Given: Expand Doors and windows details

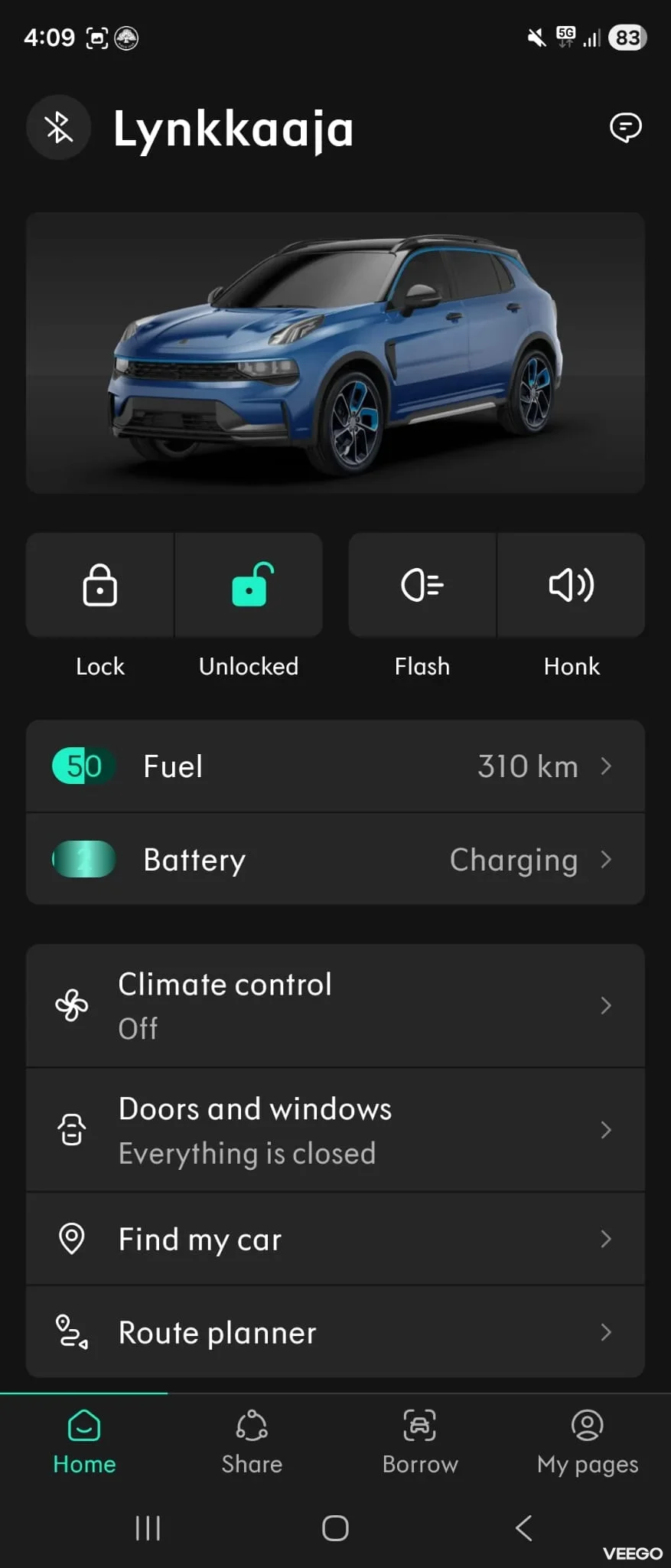Looking at the screenshot, I should click(x=607, y=1129).
